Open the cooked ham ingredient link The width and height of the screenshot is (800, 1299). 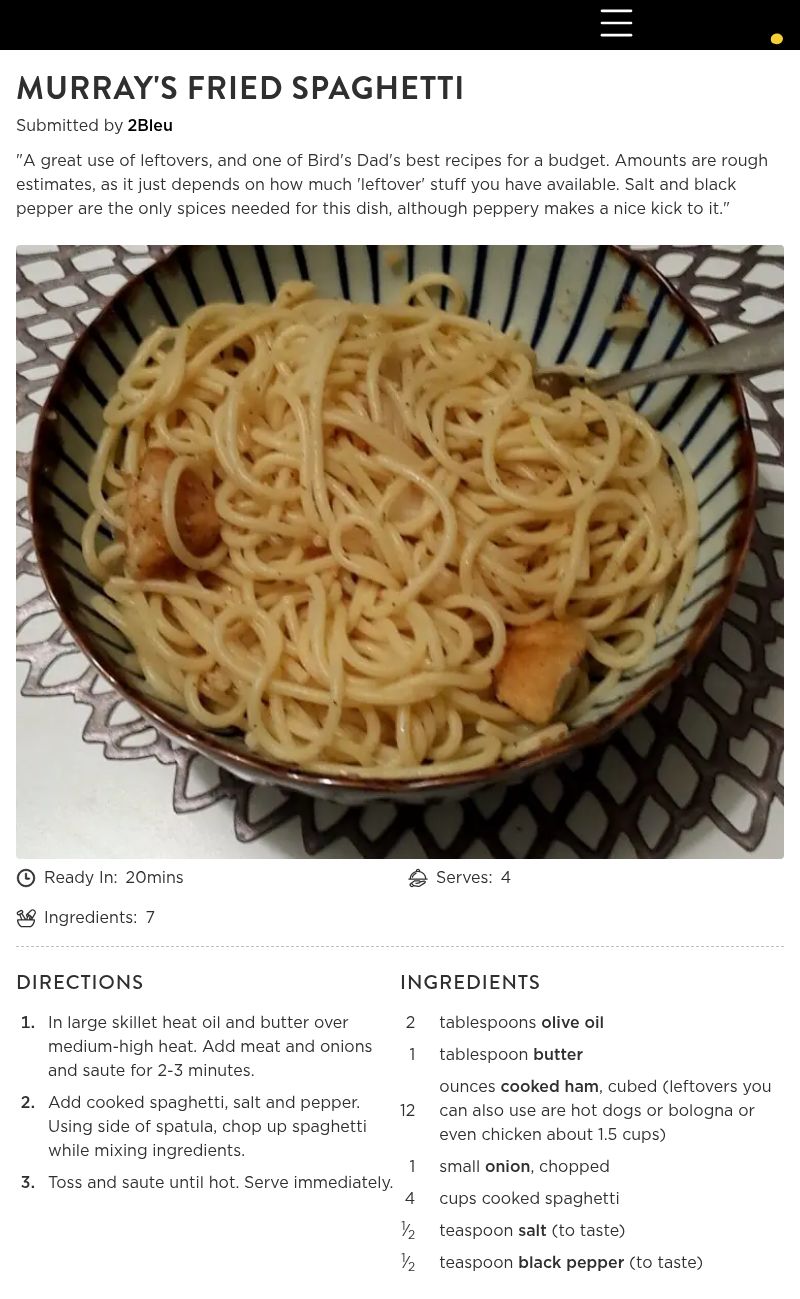(x=549, y=1087)
